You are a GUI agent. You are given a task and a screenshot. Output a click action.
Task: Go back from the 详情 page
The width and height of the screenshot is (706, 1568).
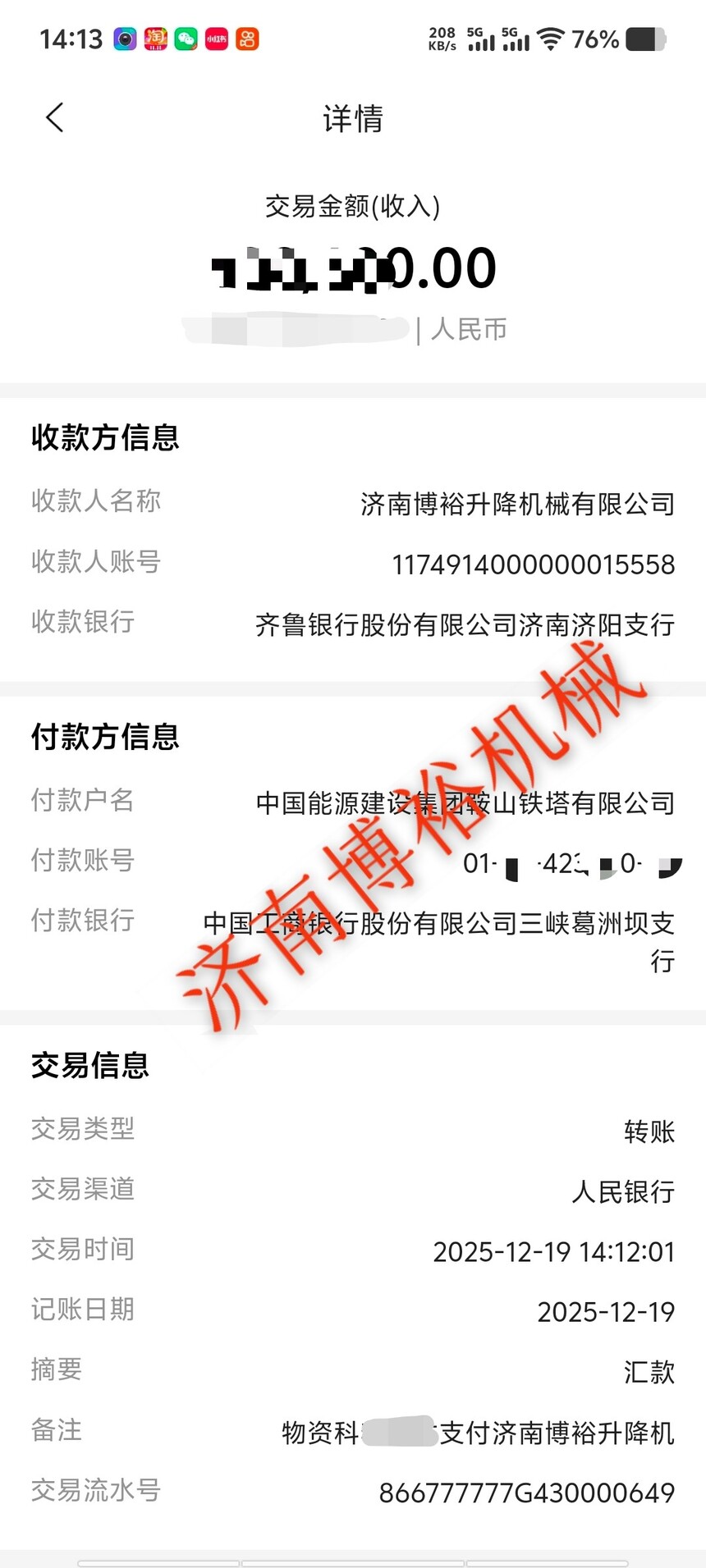(54, 118)
